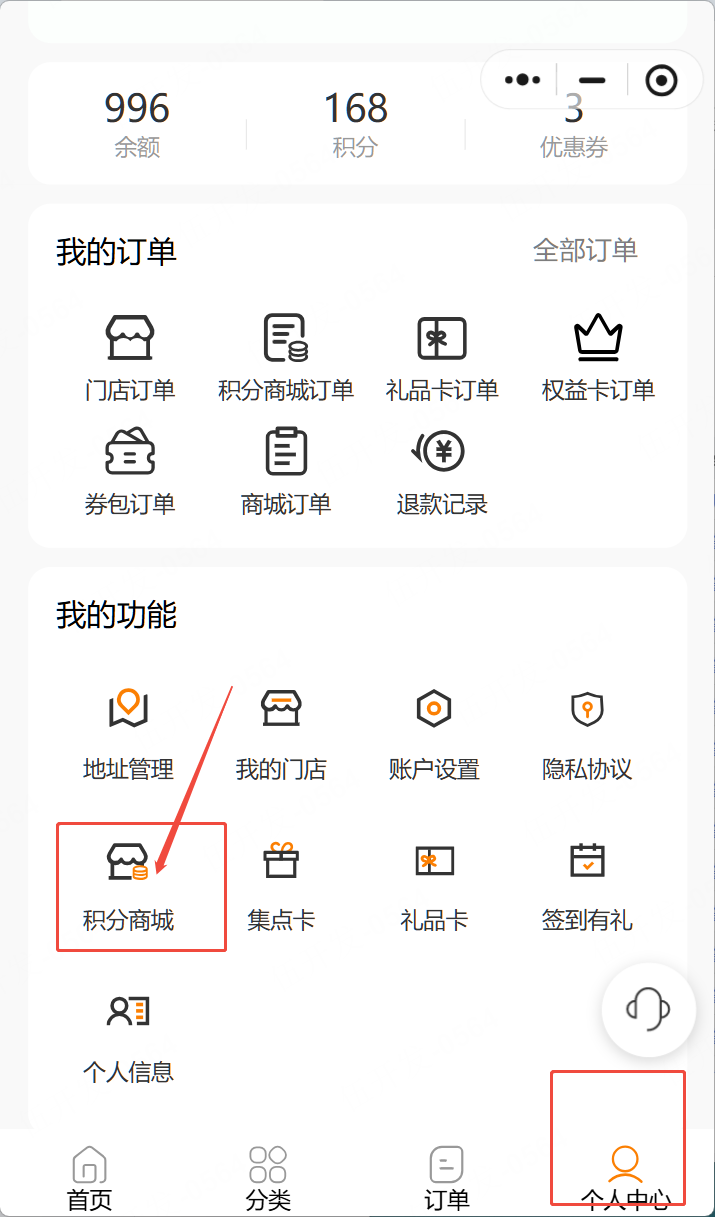Open the mini program more options menu
This screenshot has height=1217, width=715.
523,80
